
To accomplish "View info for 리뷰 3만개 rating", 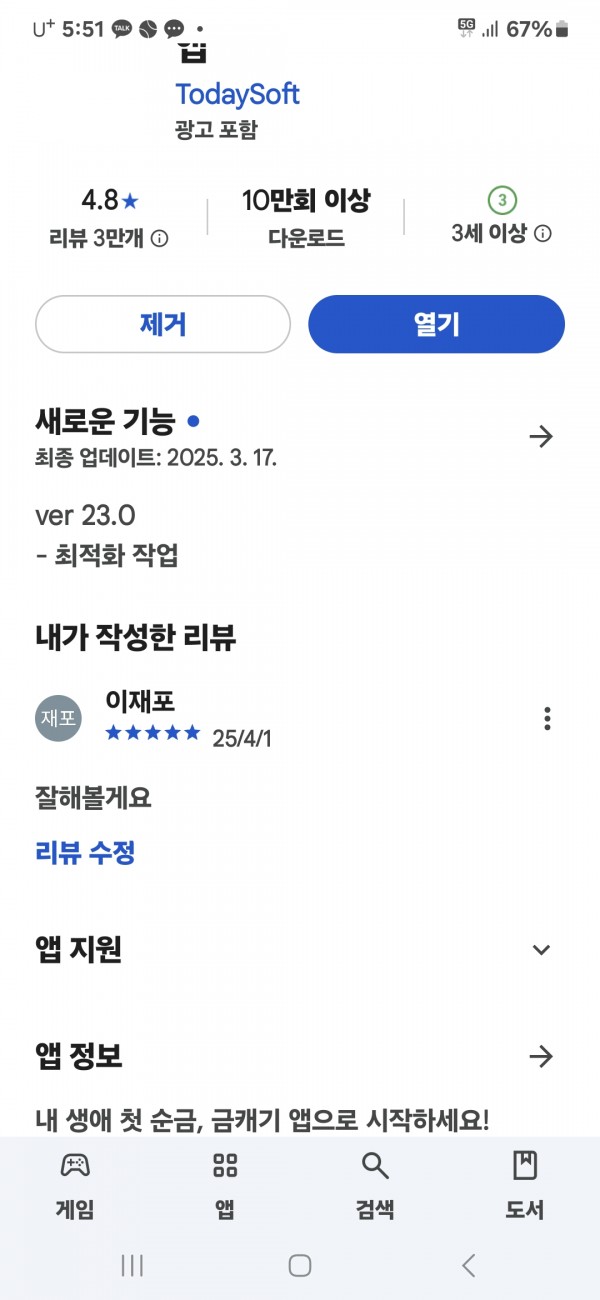I will coord(160,238).
